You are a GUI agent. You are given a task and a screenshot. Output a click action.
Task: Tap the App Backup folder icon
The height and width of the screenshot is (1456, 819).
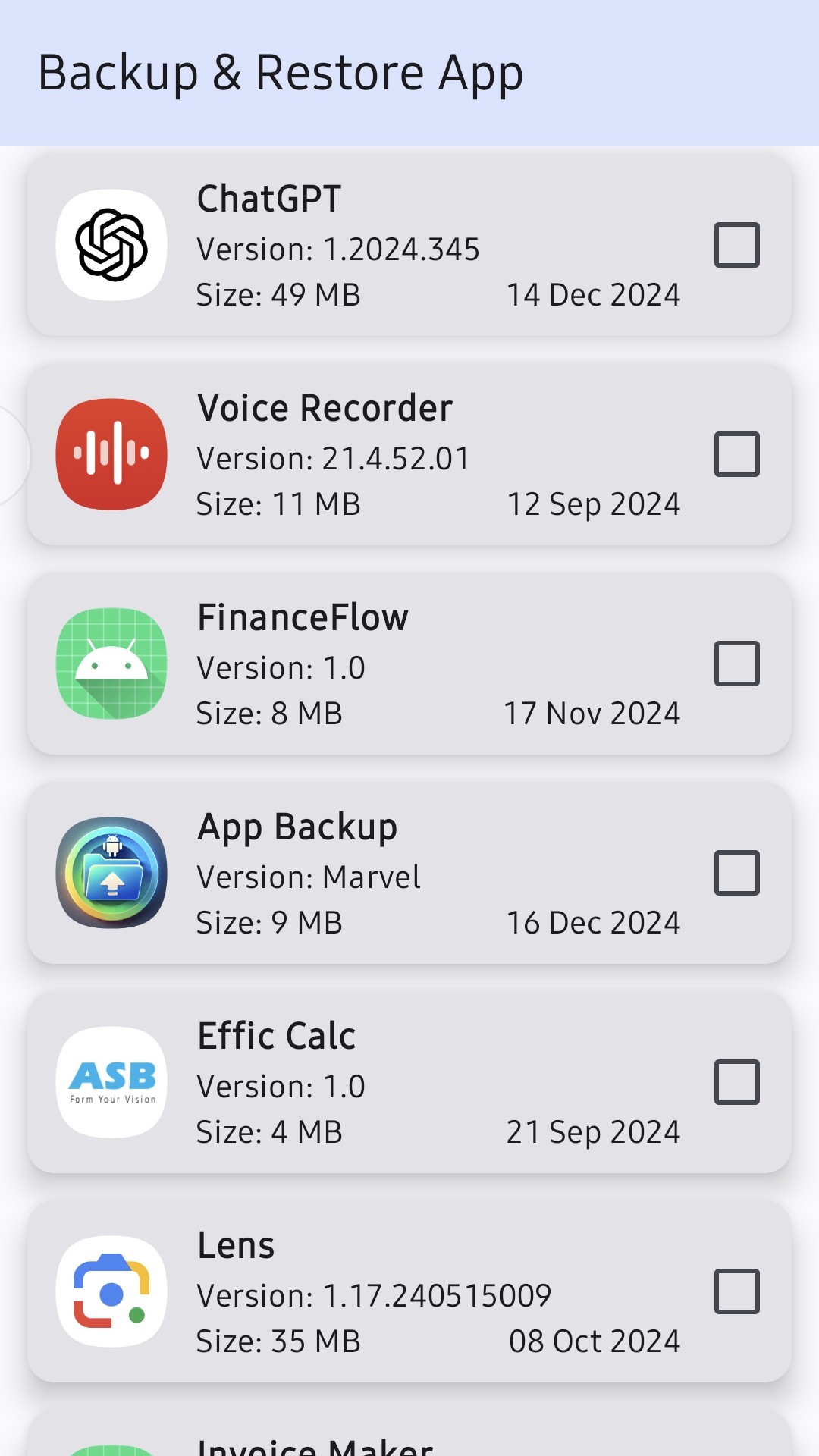[x=111, y=874]
